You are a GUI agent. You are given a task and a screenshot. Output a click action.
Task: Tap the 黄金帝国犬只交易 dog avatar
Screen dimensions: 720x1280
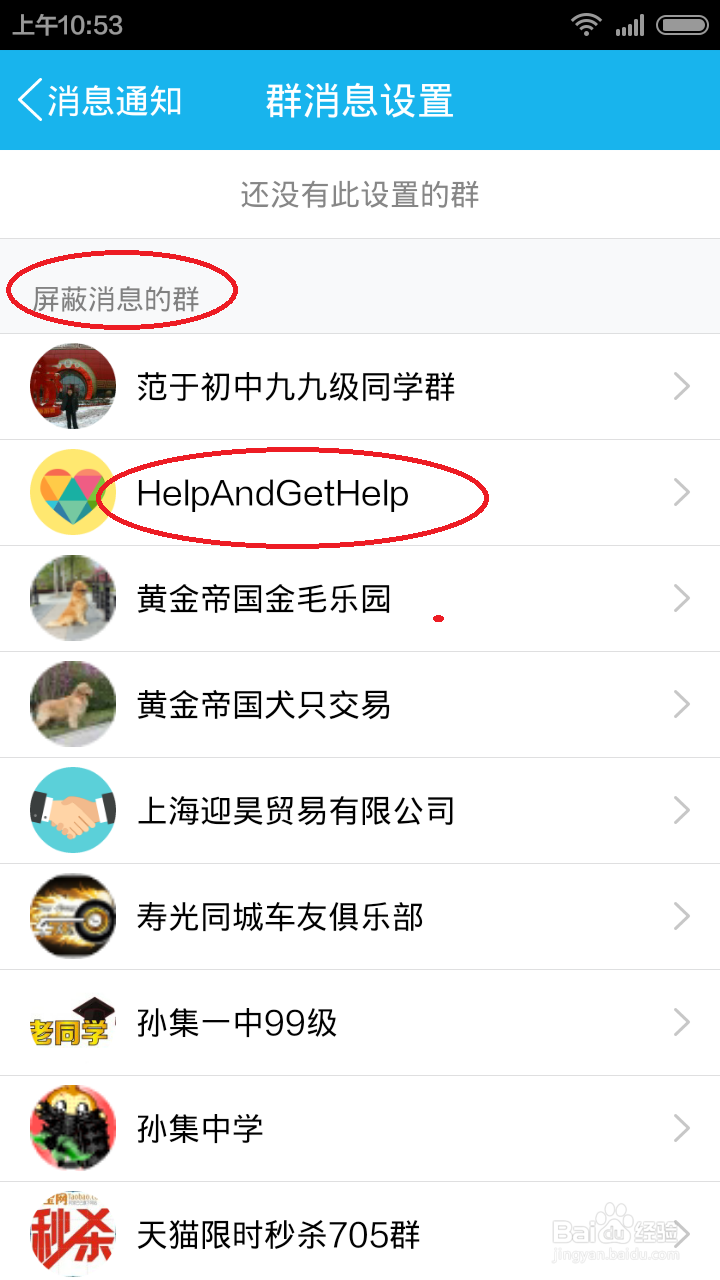pos(72,704)
